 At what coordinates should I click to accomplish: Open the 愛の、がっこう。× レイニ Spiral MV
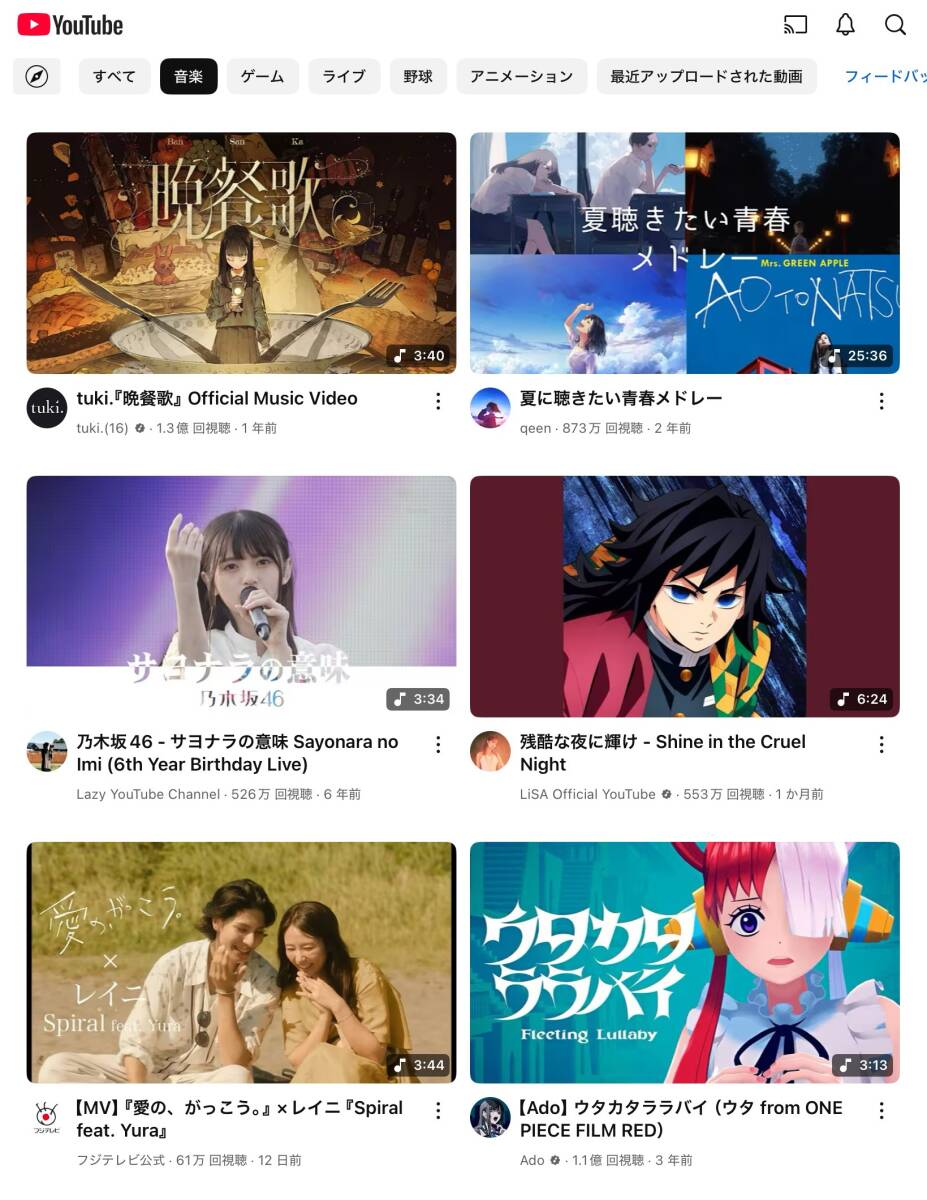(x=241, y=962)
